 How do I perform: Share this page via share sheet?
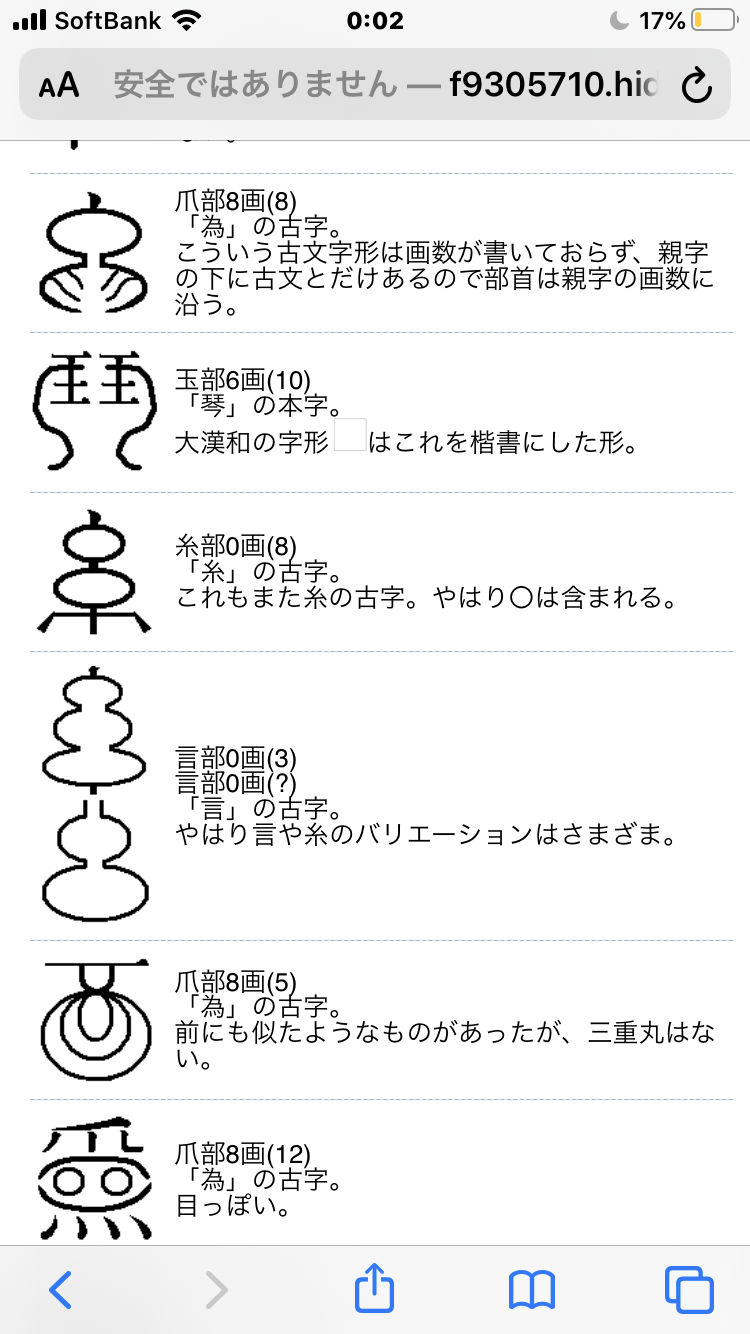375,1288
